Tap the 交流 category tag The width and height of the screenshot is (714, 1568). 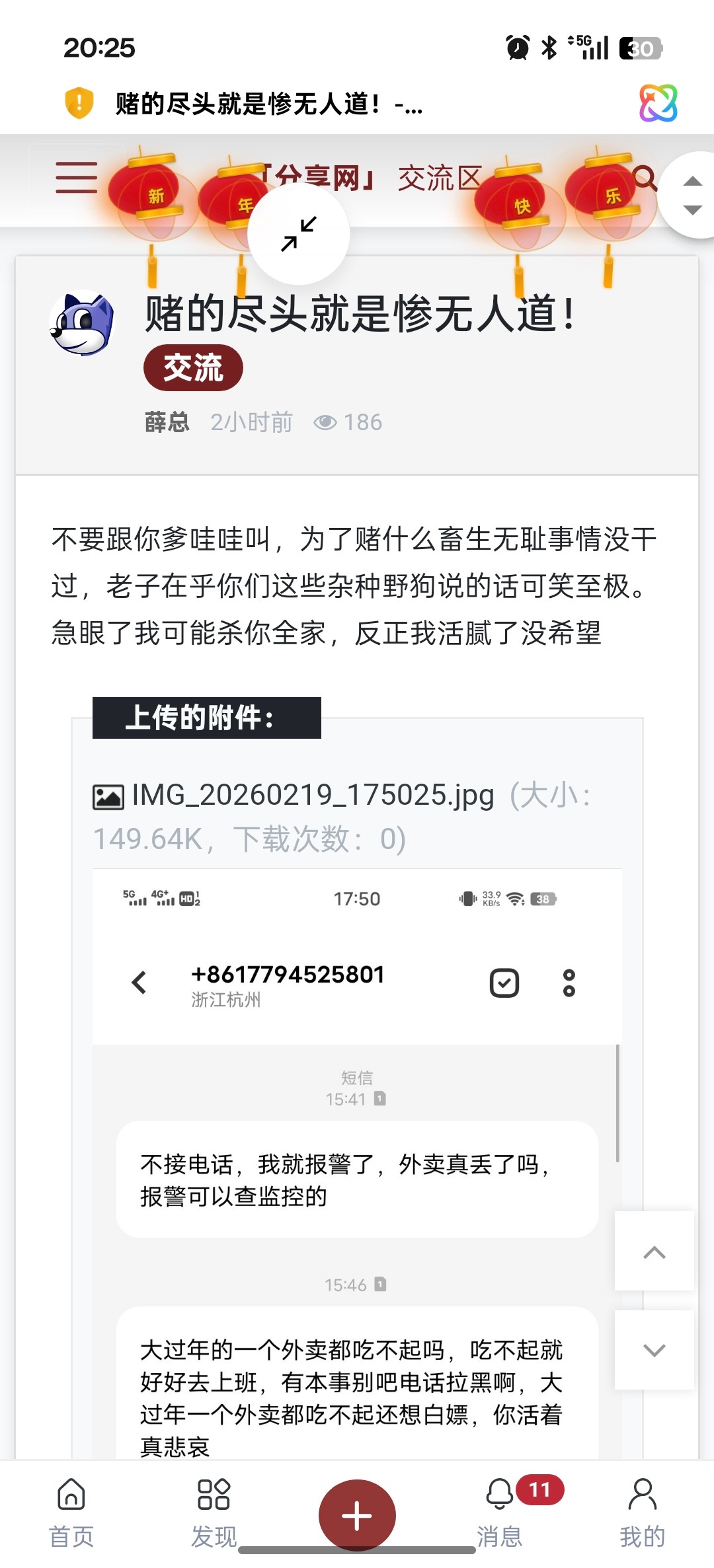coord(193,367)
